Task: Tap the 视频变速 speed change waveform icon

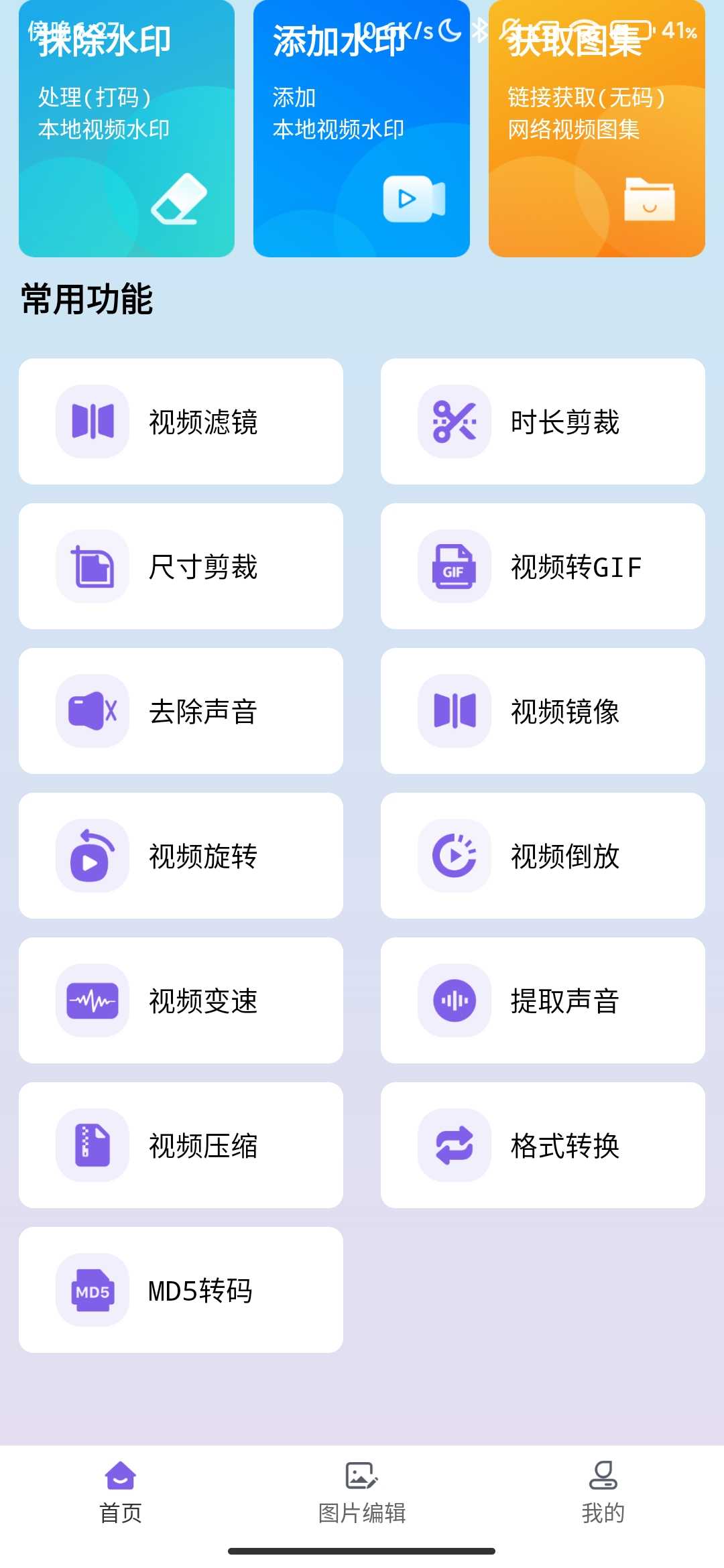Action: pyautogui.click(x=92, y=1001)
